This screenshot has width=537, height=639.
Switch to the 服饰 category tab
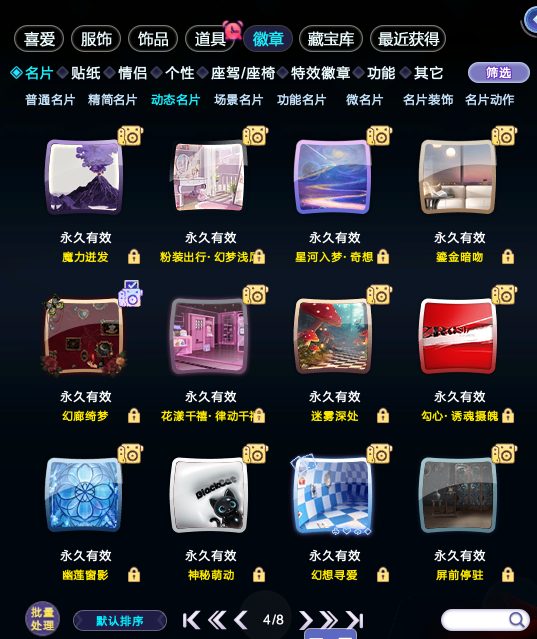(x=96, y=39)
